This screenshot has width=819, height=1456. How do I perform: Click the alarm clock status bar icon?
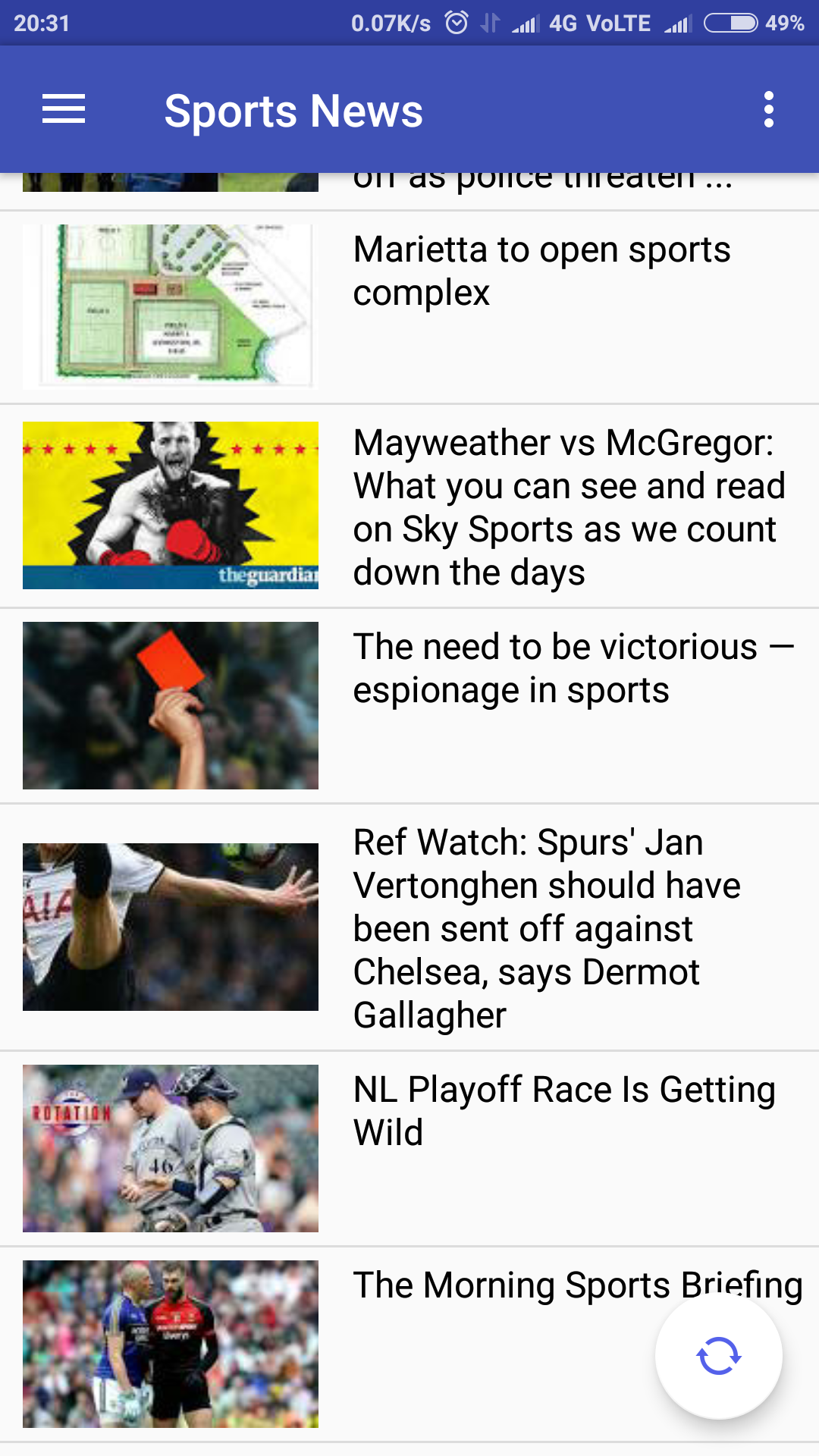point(456,22)
